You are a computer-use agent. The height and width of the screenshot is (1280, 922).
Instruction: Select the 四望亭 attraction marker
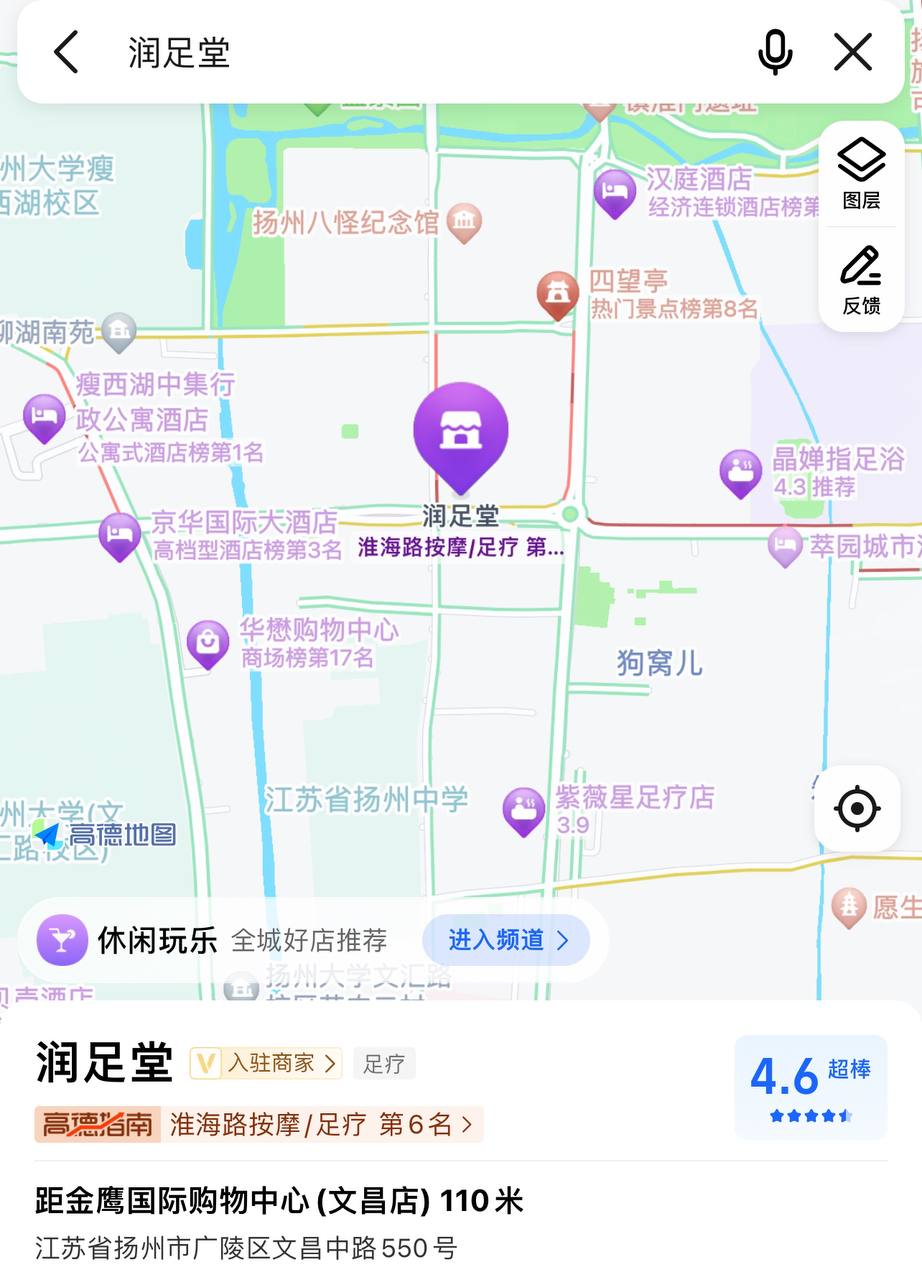pos(558,293)
